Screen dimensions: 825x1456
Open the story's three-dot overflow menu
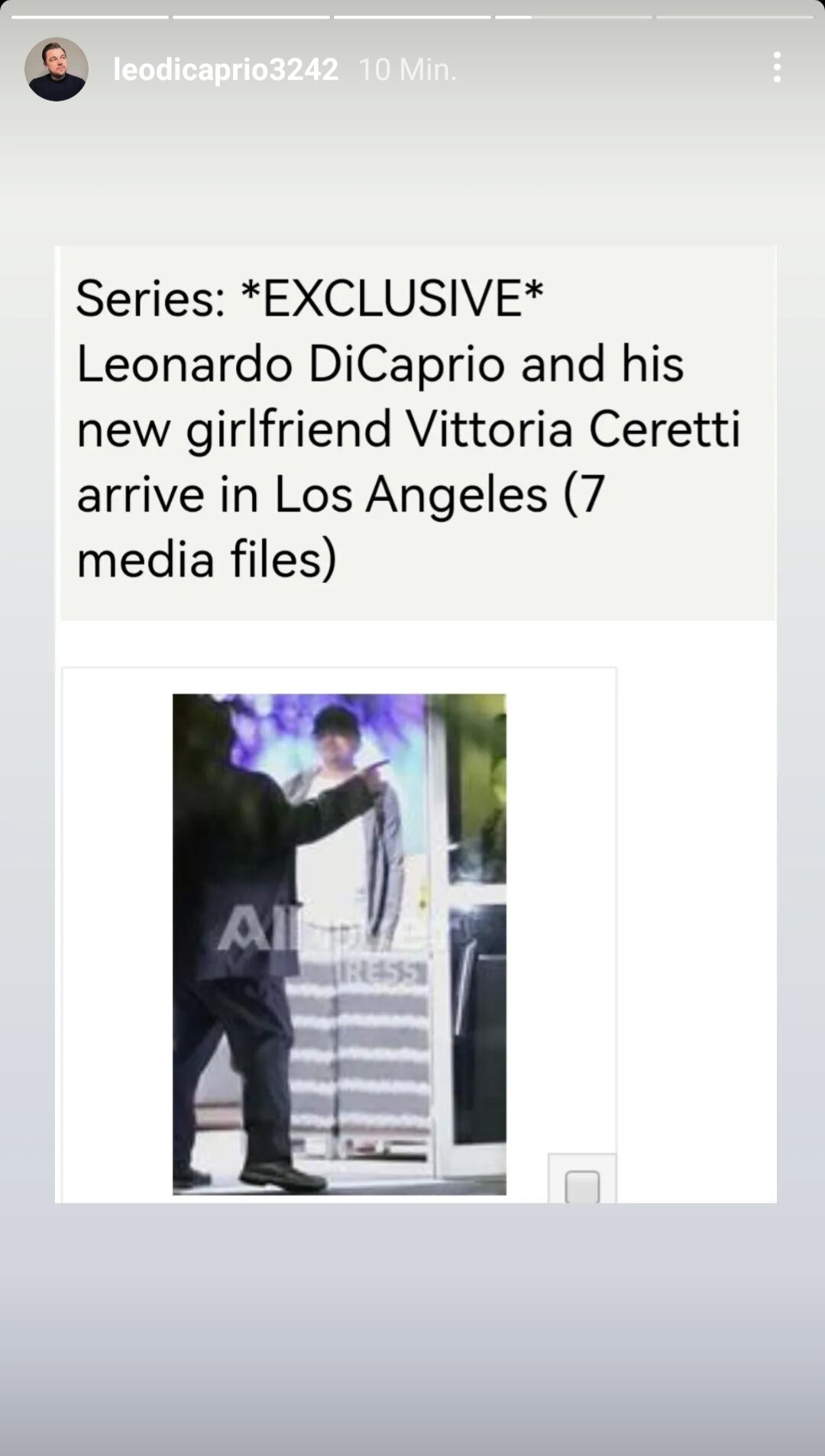777,68
